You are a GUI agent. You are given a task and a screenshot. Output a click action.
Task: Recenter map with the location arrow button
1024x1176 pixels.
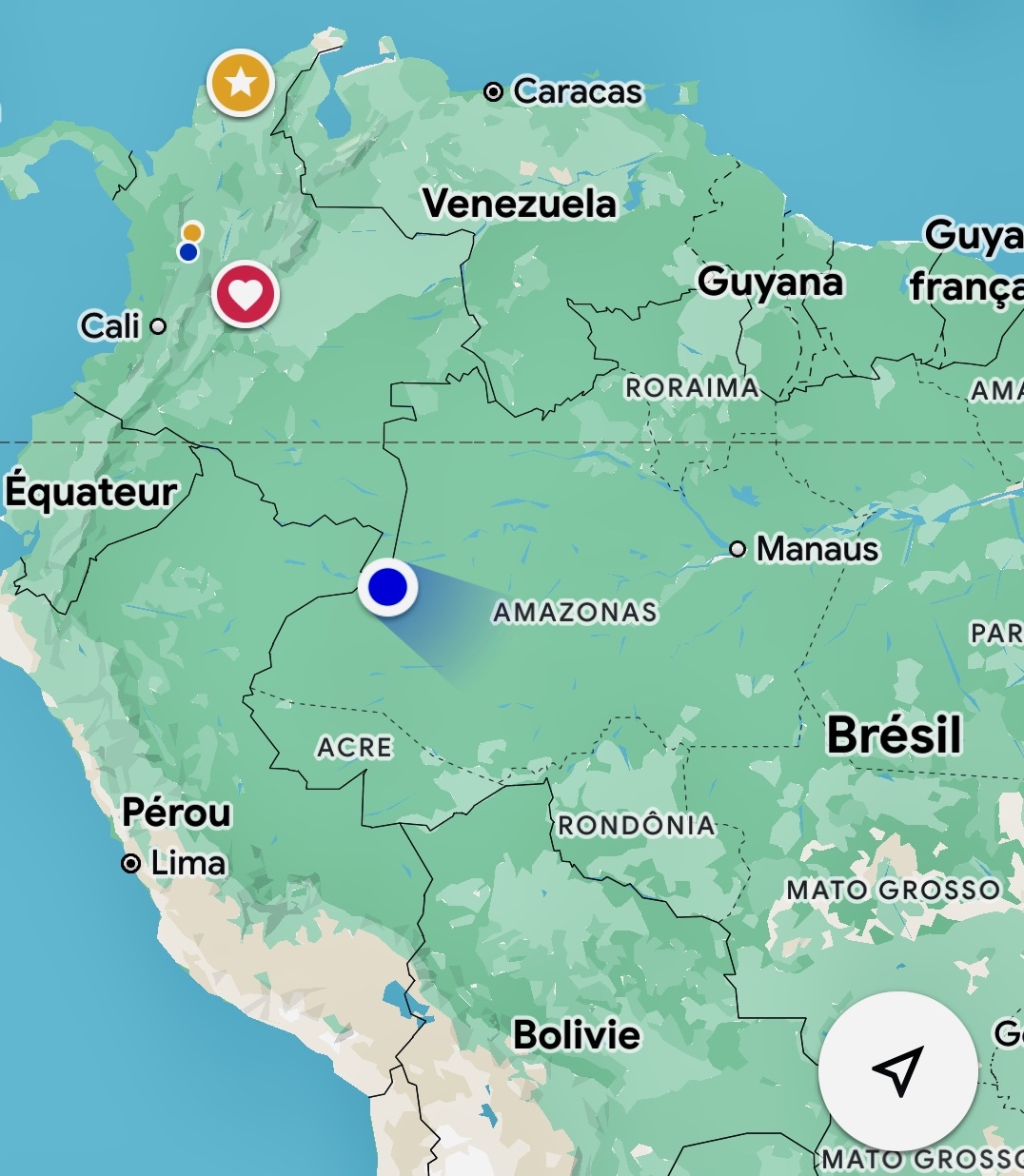pos(897,1070)
